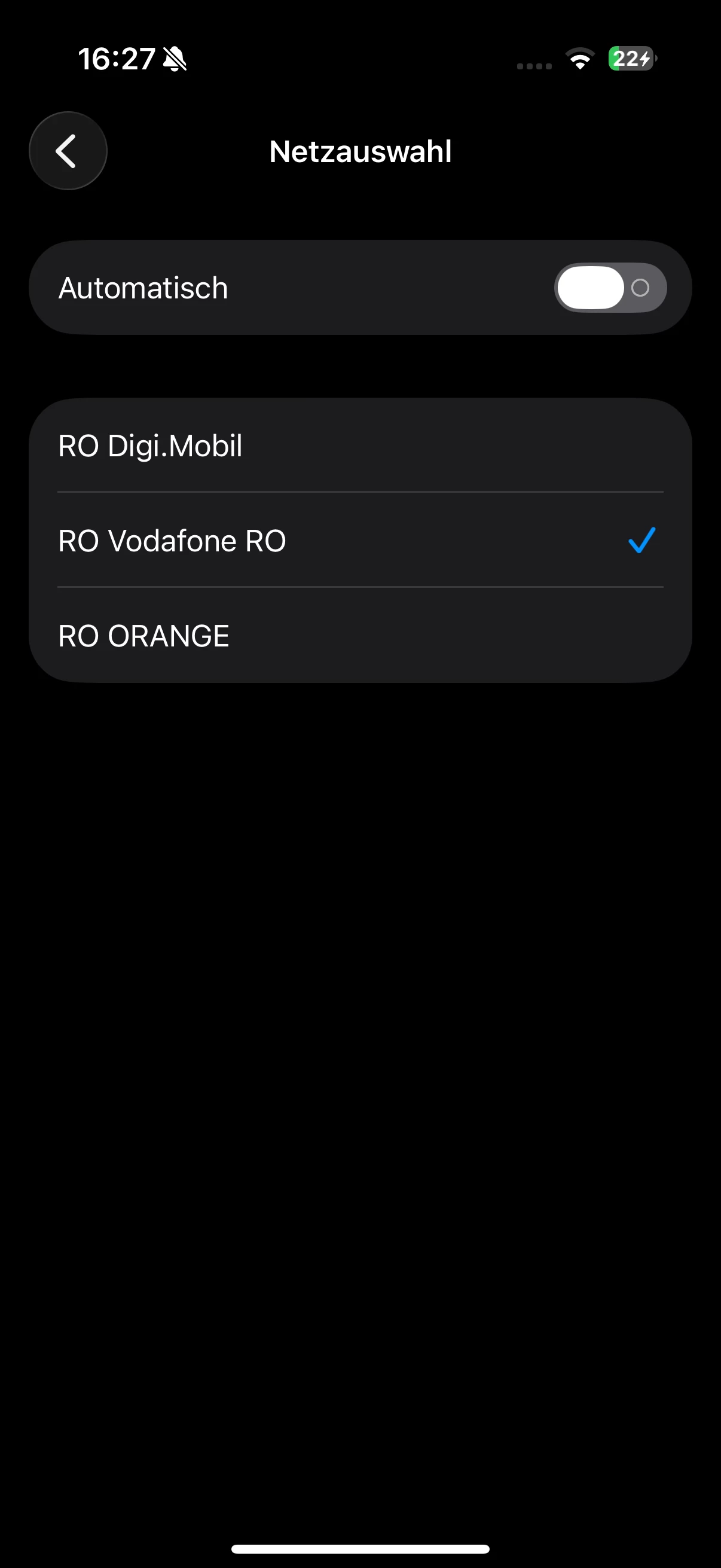Go back from Netzauswahl
This screenshot has width=721, height=1568.
68,151
